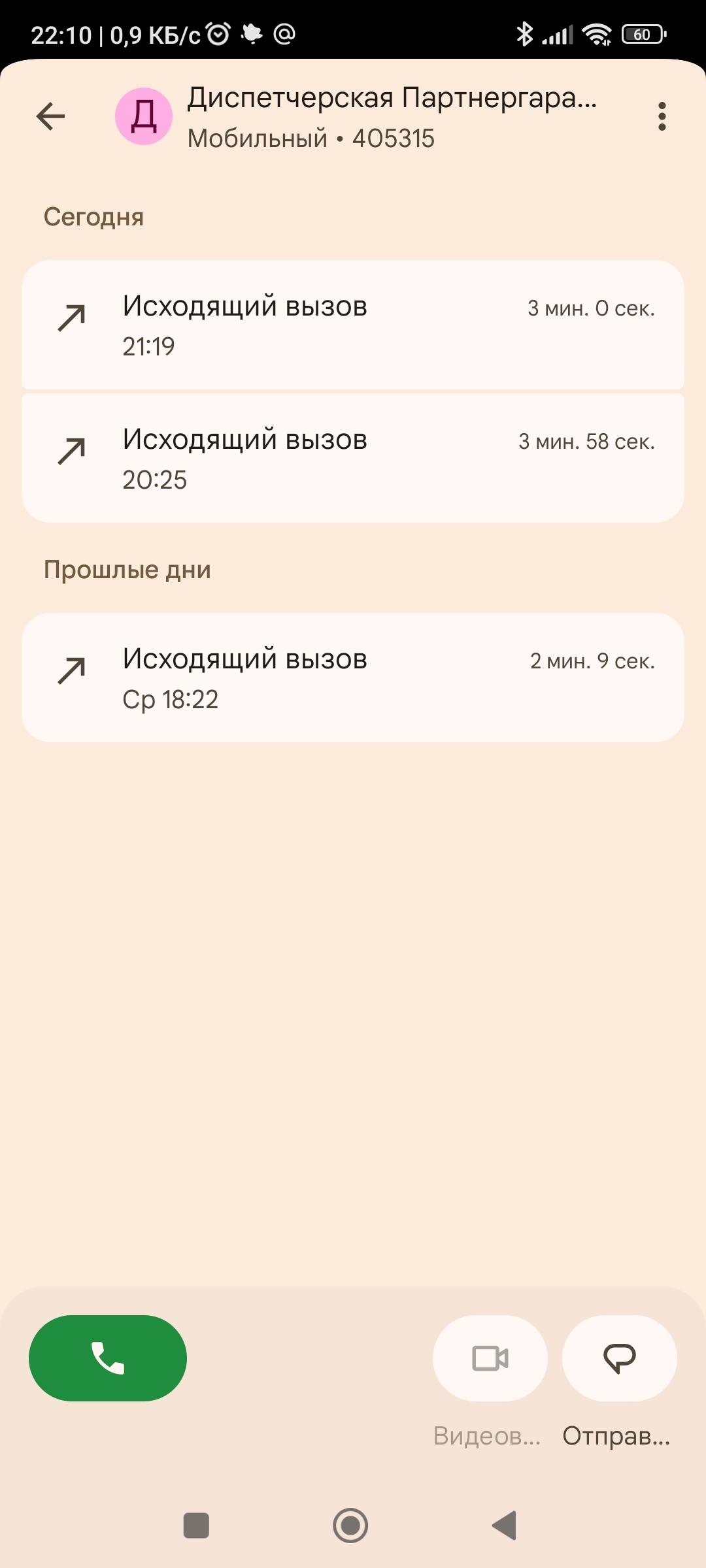This screenshot has height=1568, width=706.
Task: Open the three-dot overflow menu
Action: 662,116
